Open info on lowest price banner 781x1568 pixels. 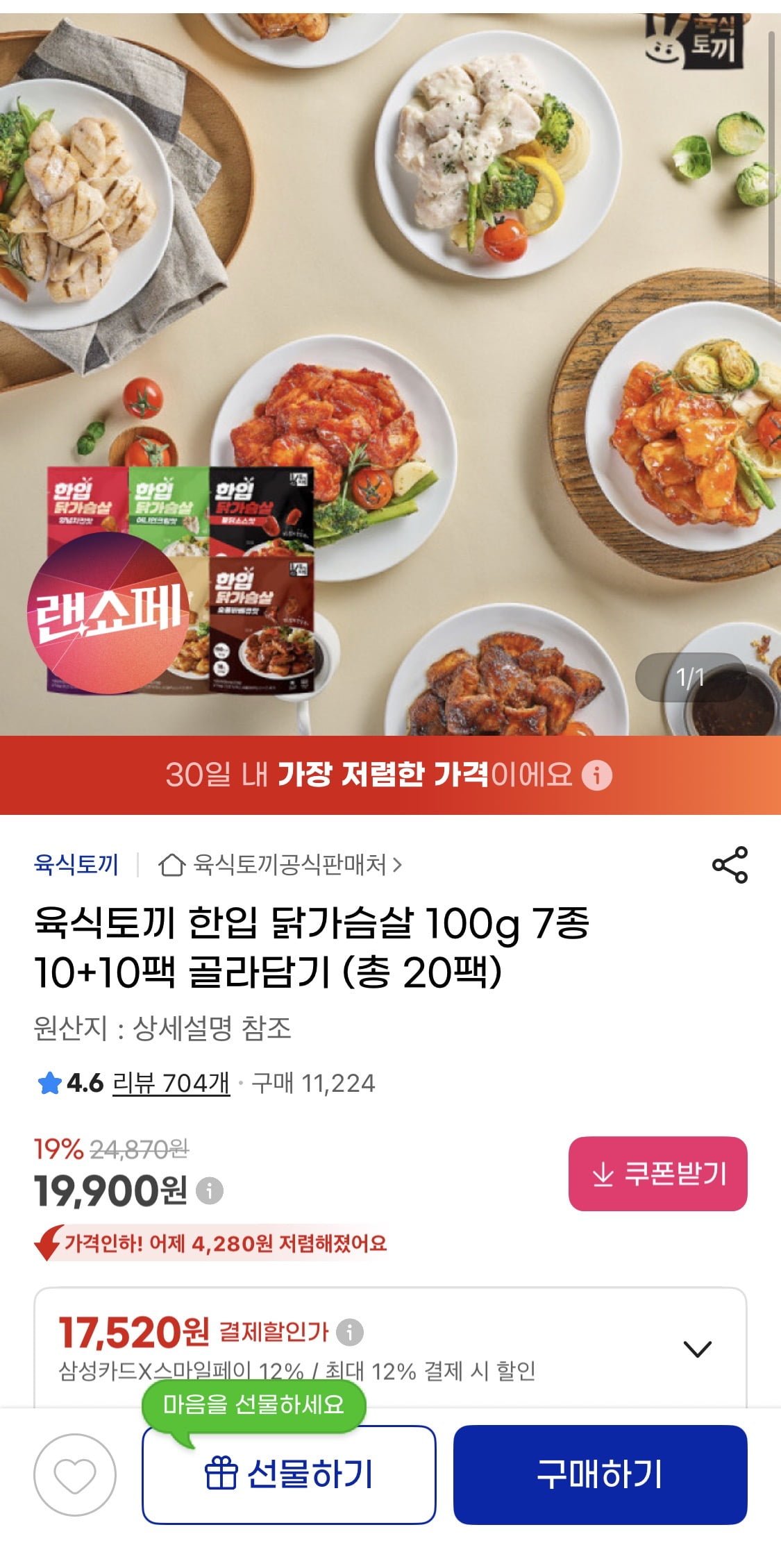[597, 775]
